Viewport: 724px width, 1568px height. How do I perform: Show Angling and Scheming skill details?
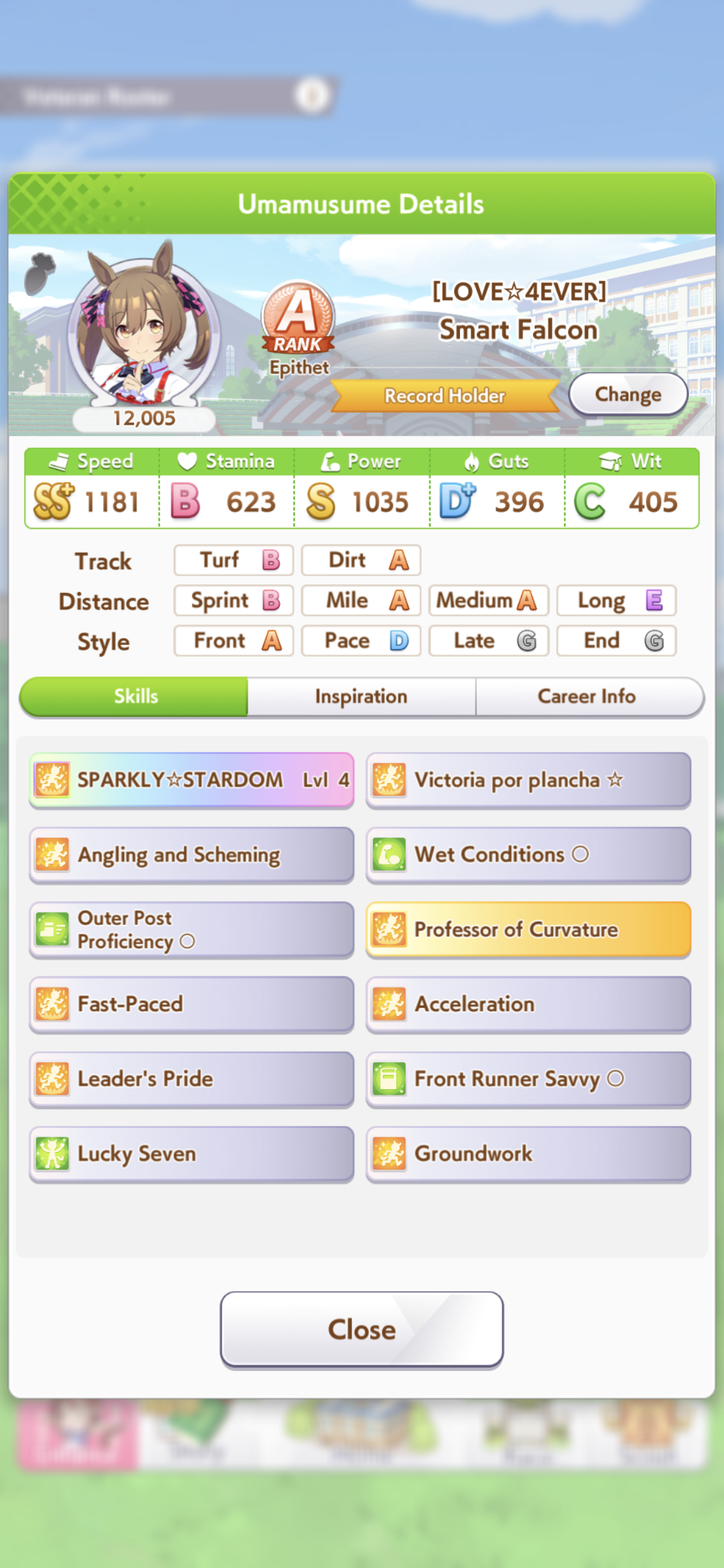pos(192,854)
